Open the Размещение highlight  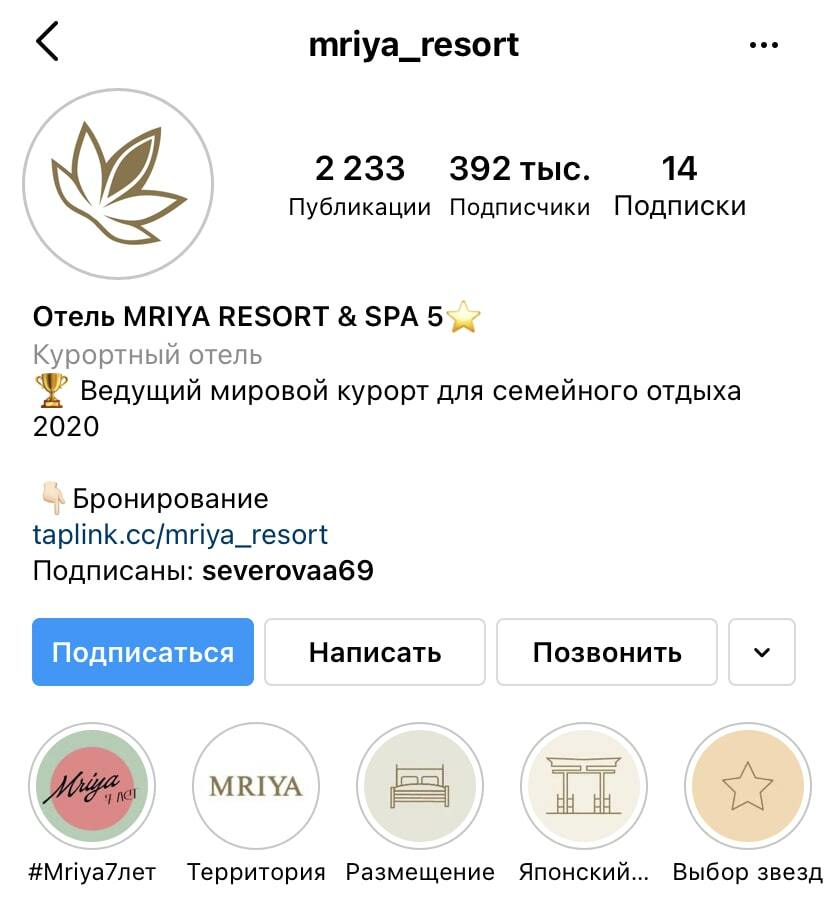[x=420, y=786]
